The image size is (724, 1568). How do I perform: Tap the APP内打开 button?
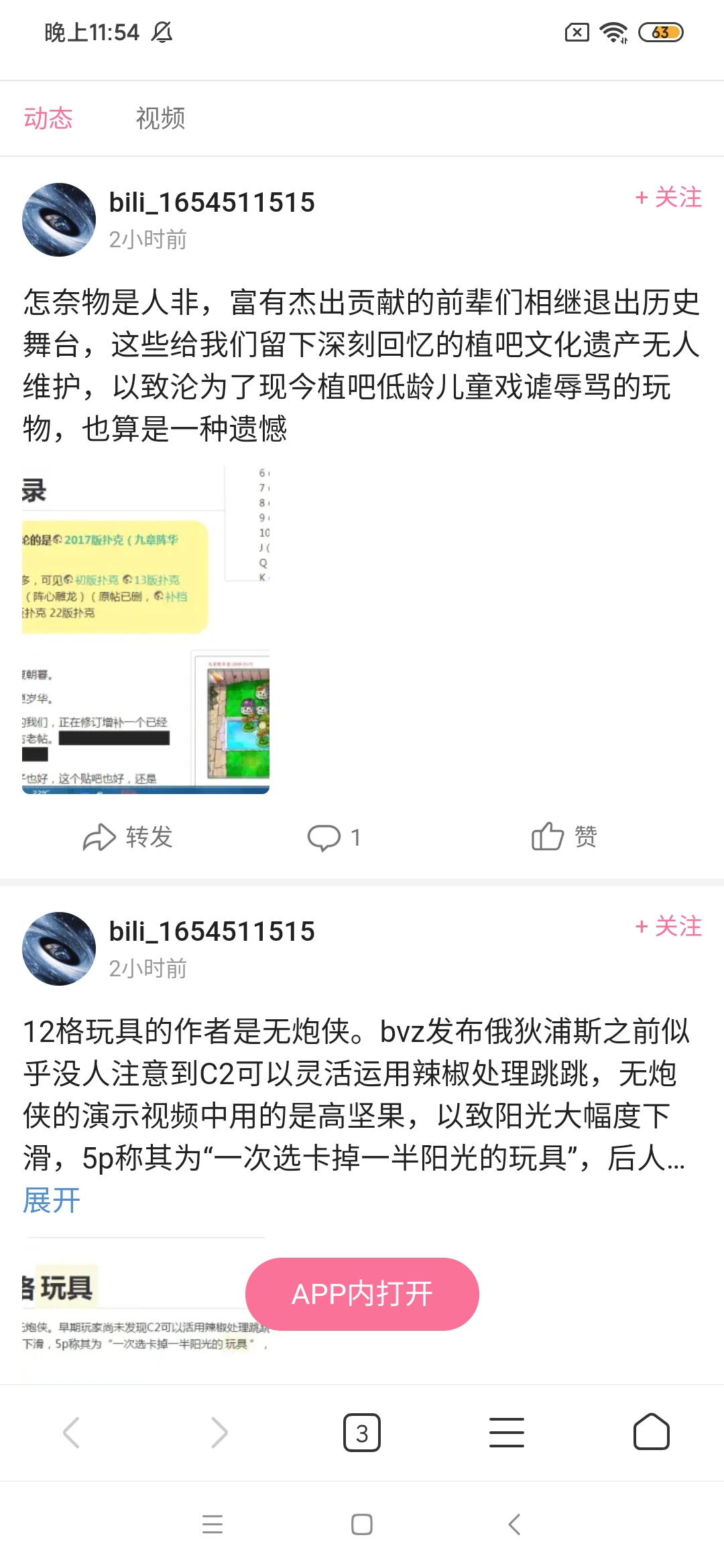362,1294
